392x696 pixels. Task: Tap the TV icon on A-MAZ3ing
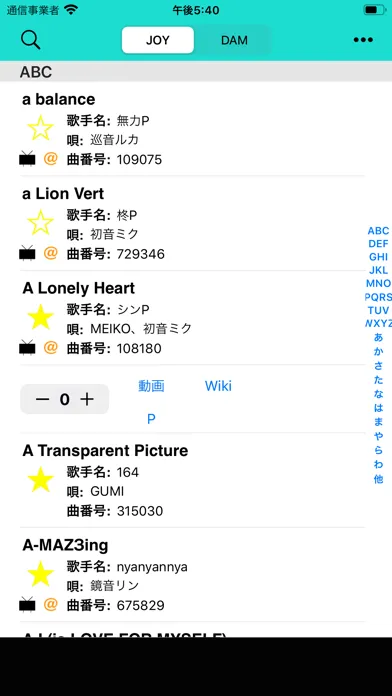click(27, 604)
